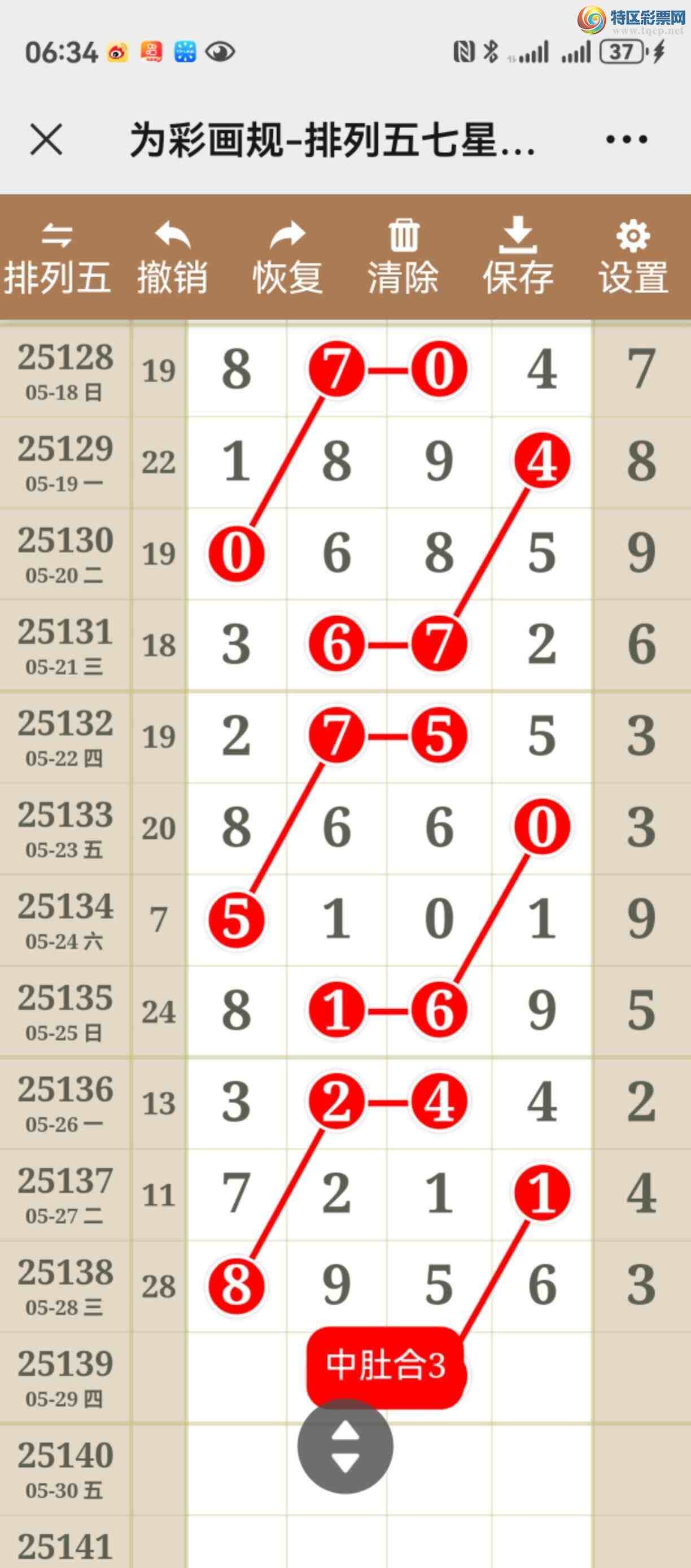691x1568 pixels.
Task: Open the three-dot overflow menu
Action: tap(627, 140)
